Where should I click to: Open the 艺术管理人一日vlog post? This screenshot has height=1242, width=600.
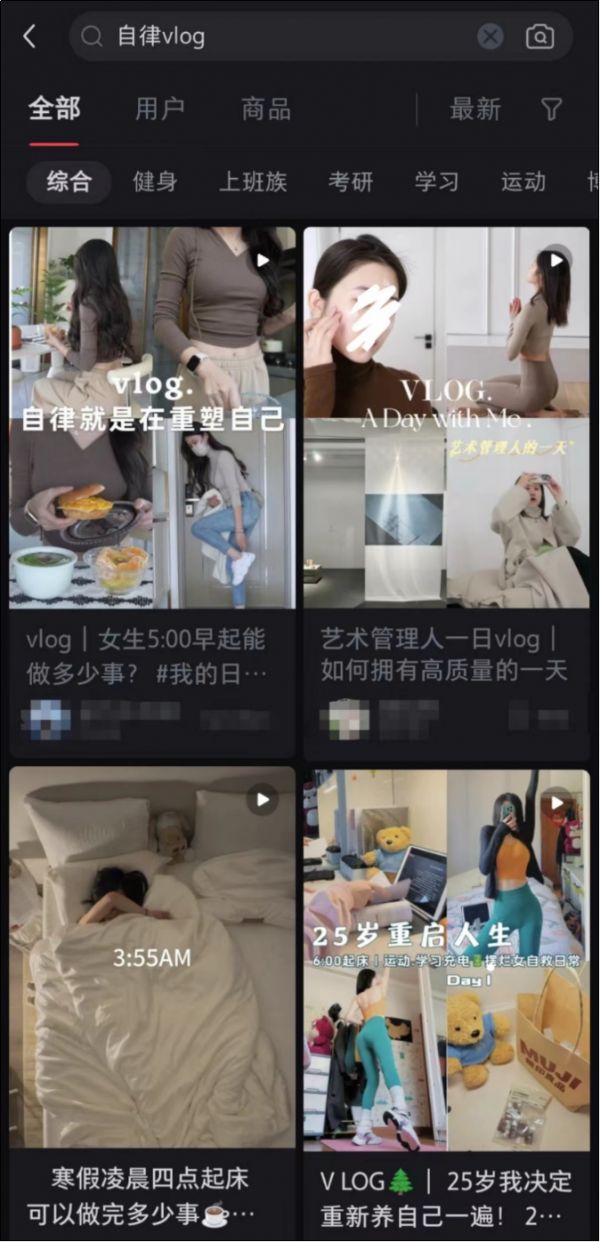(x=446, y=420)
